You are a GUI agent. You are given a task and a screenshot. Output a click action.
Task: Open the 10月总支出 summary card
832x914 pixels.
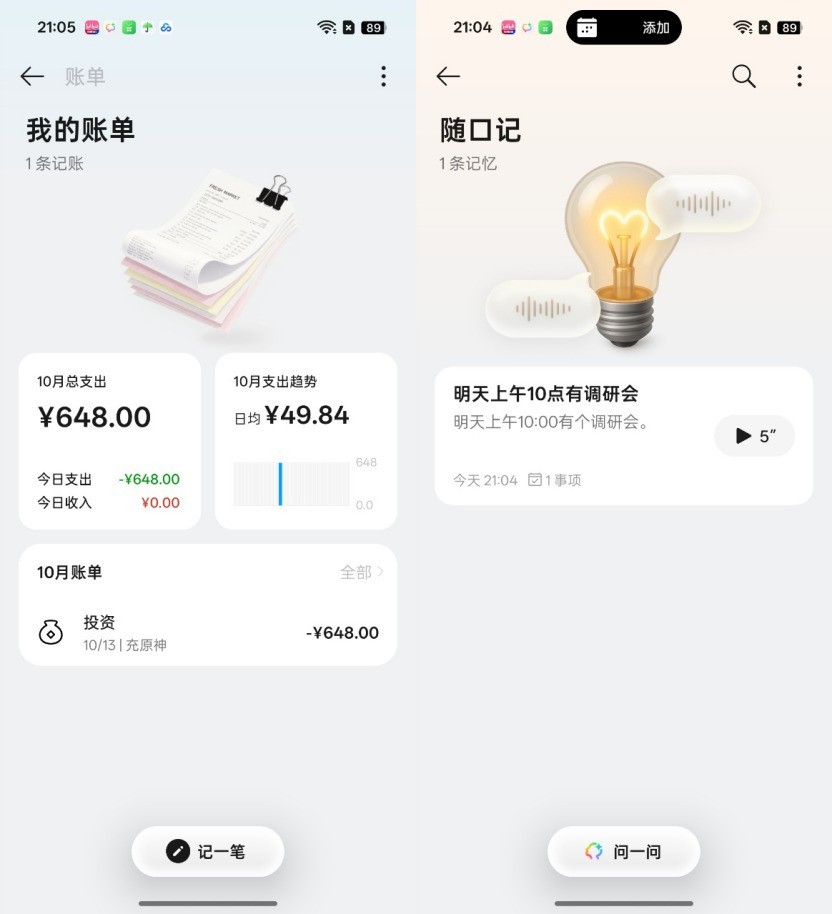109,440
